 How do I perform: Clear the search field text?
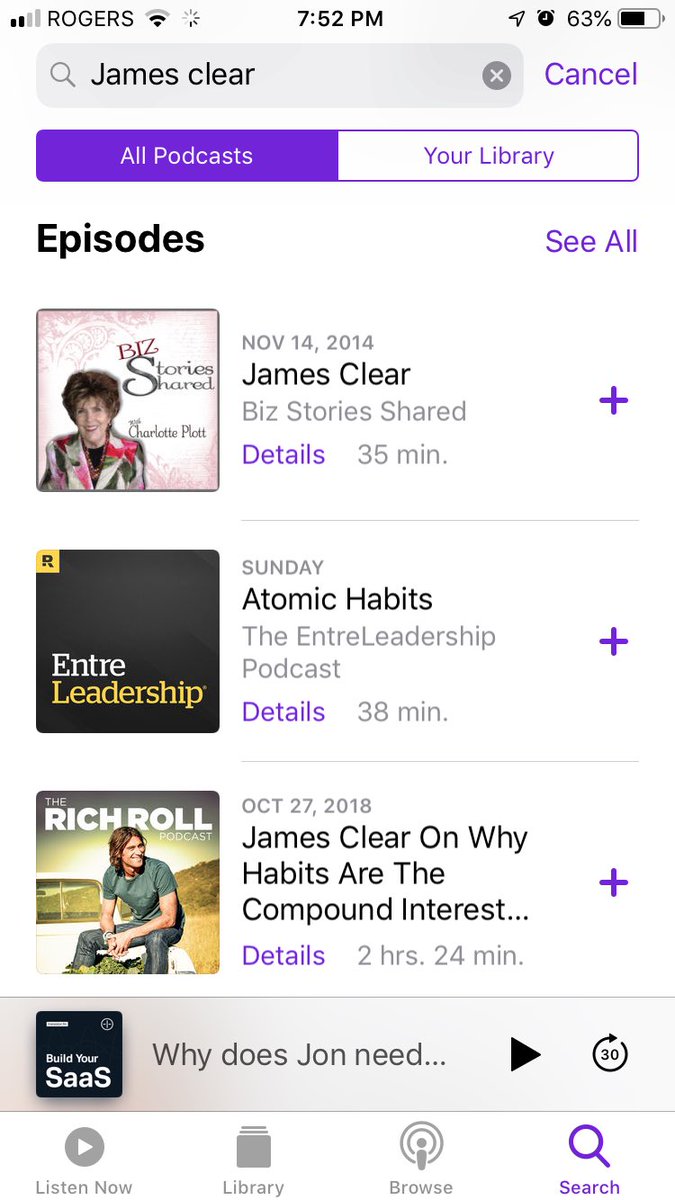click(x=496, y=75)
